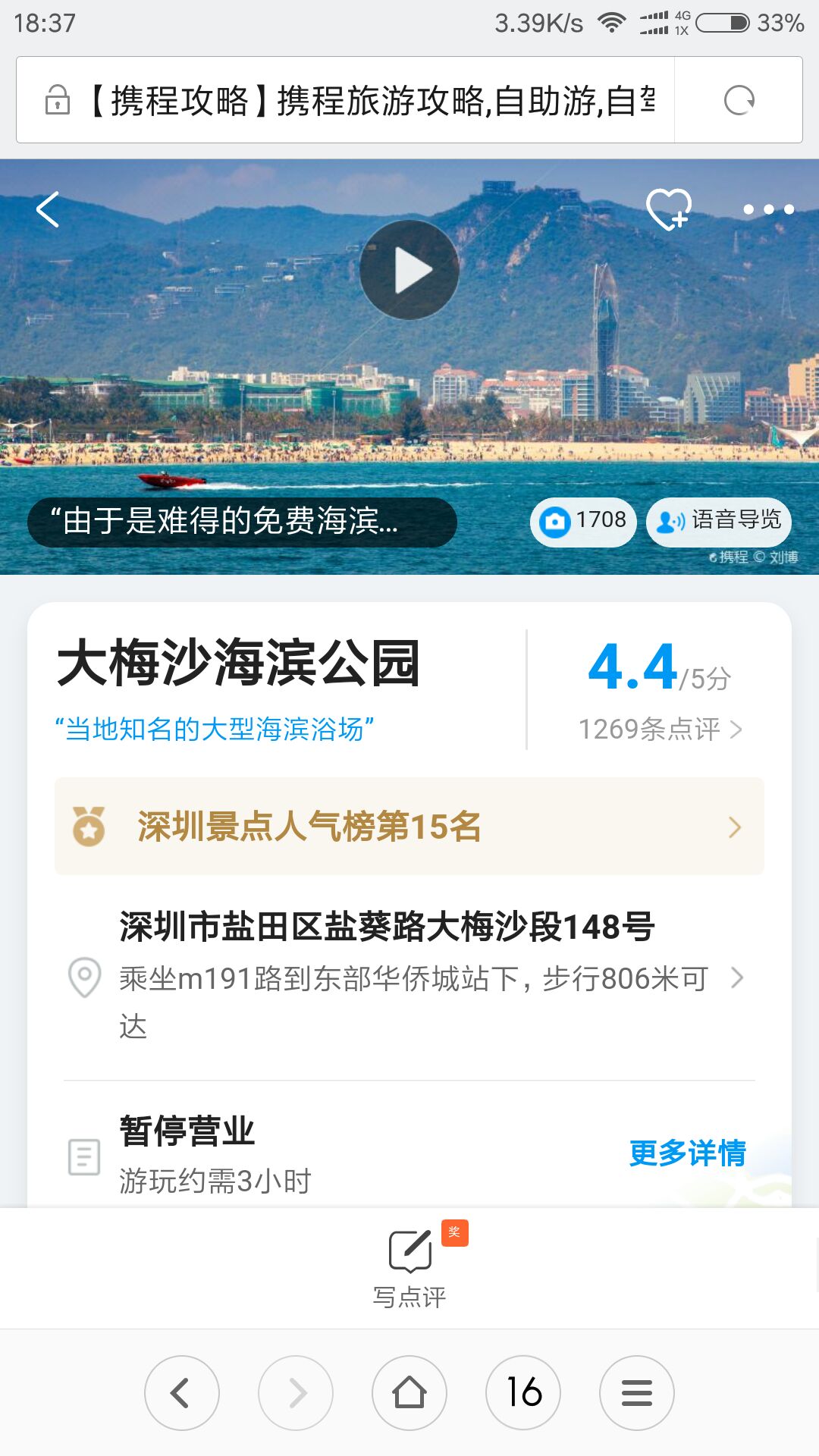Show the 16 open browser tabs

[523, 1393]
